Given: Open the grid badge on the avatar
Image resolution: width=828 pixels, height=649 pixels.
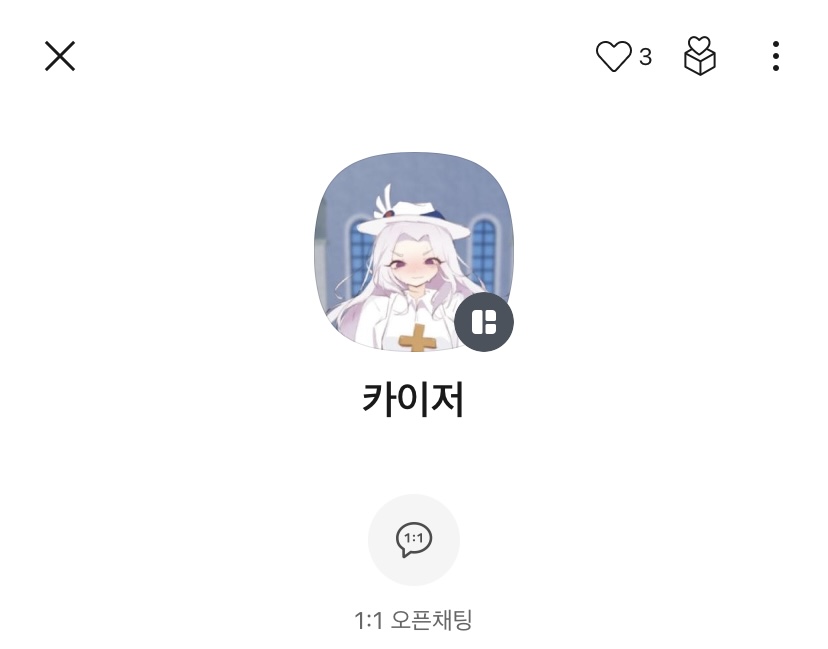Looking at the screenshot, I should (484, 322).
